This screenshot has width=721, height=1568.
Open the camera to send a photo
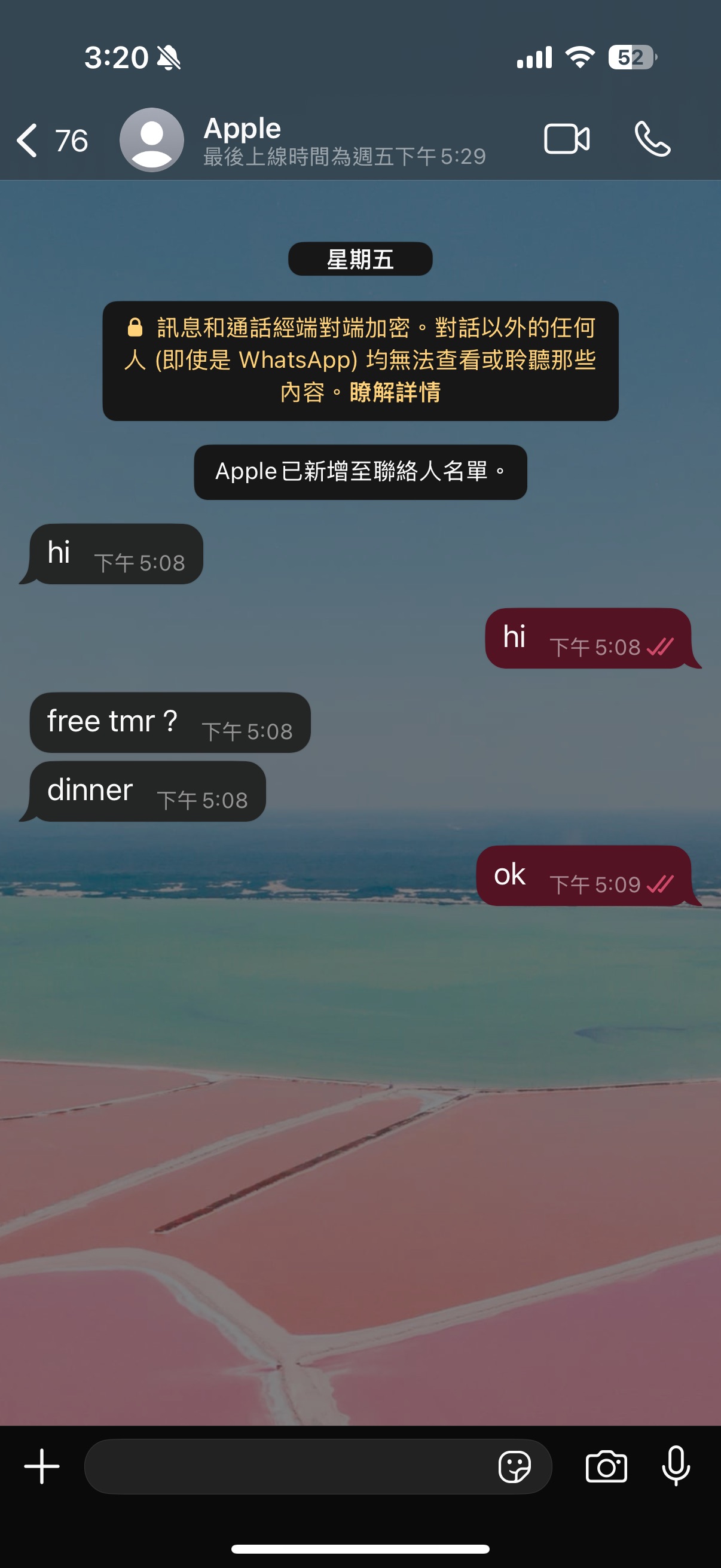click(x=609, y=1467)
